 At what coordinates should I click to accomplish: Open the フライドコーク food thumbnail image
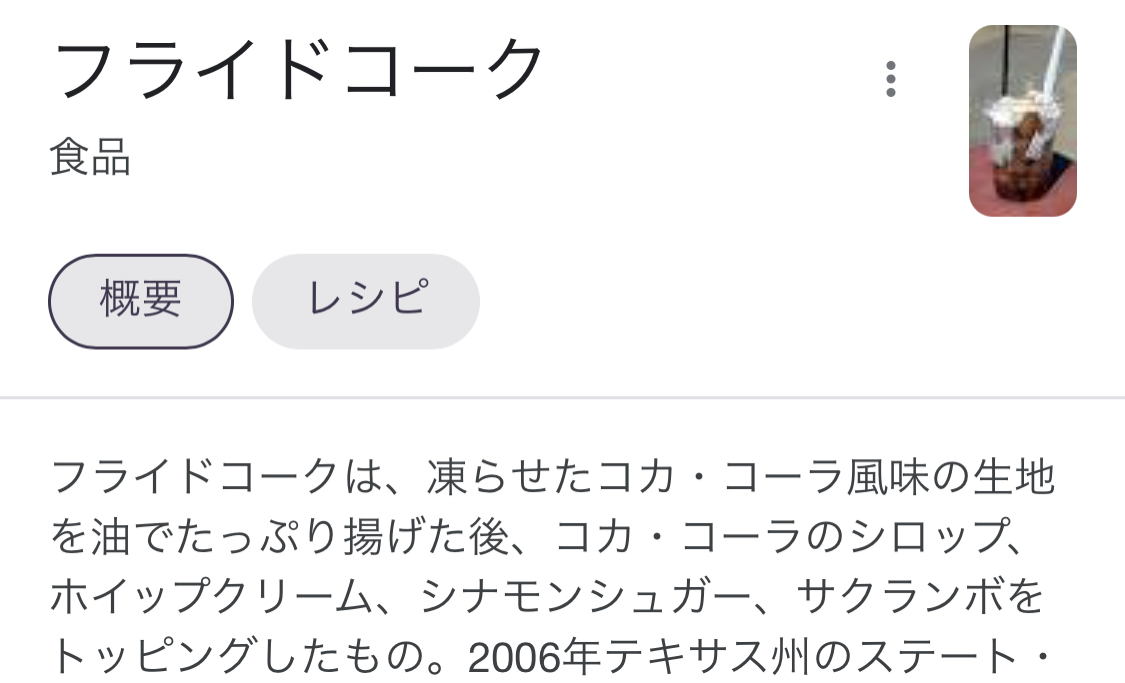point(1022,121)
